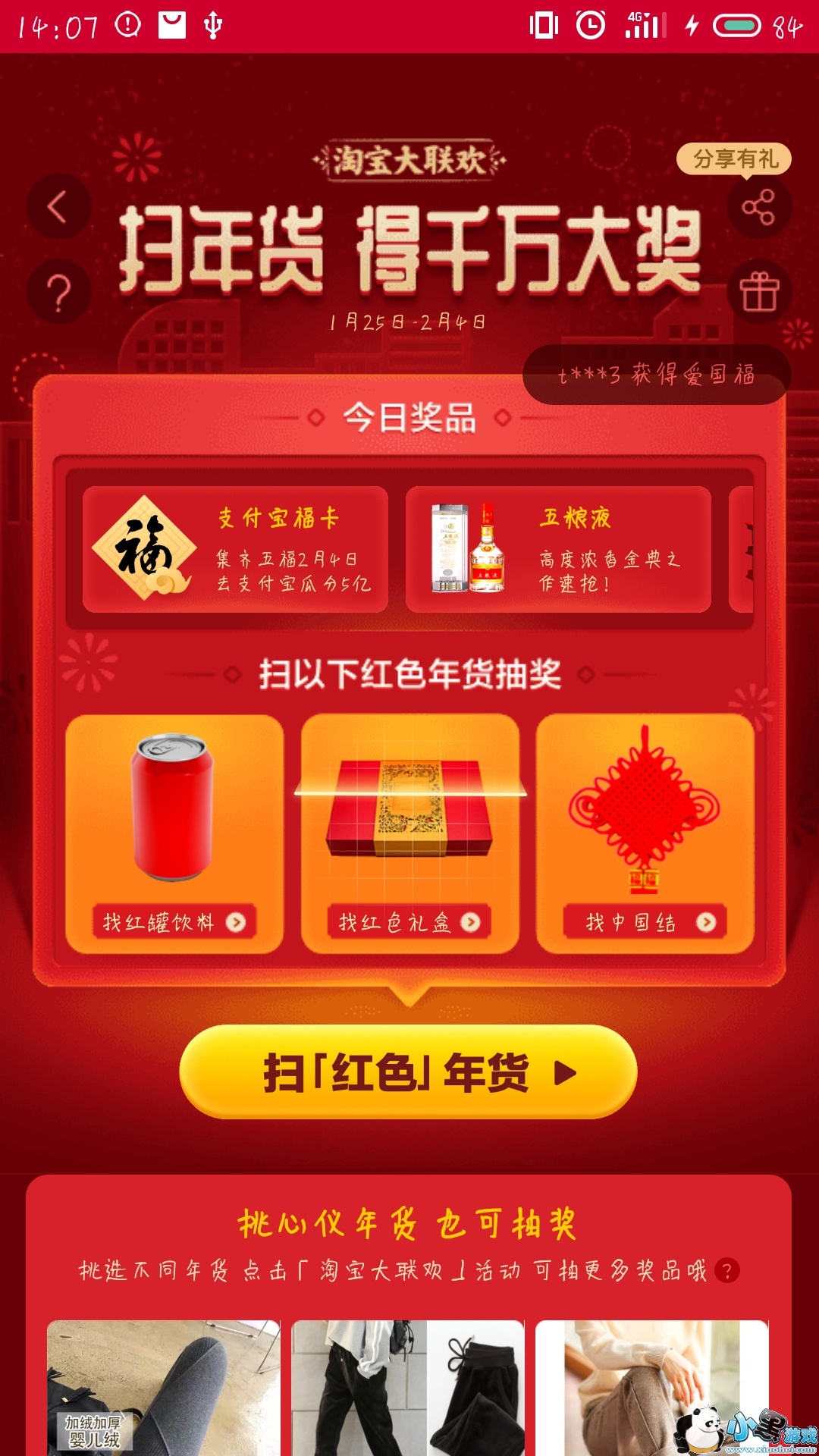This screenshot has width=819, height=1456.
Task: Open the gift box prizes icon
Action: pos(759,292)
